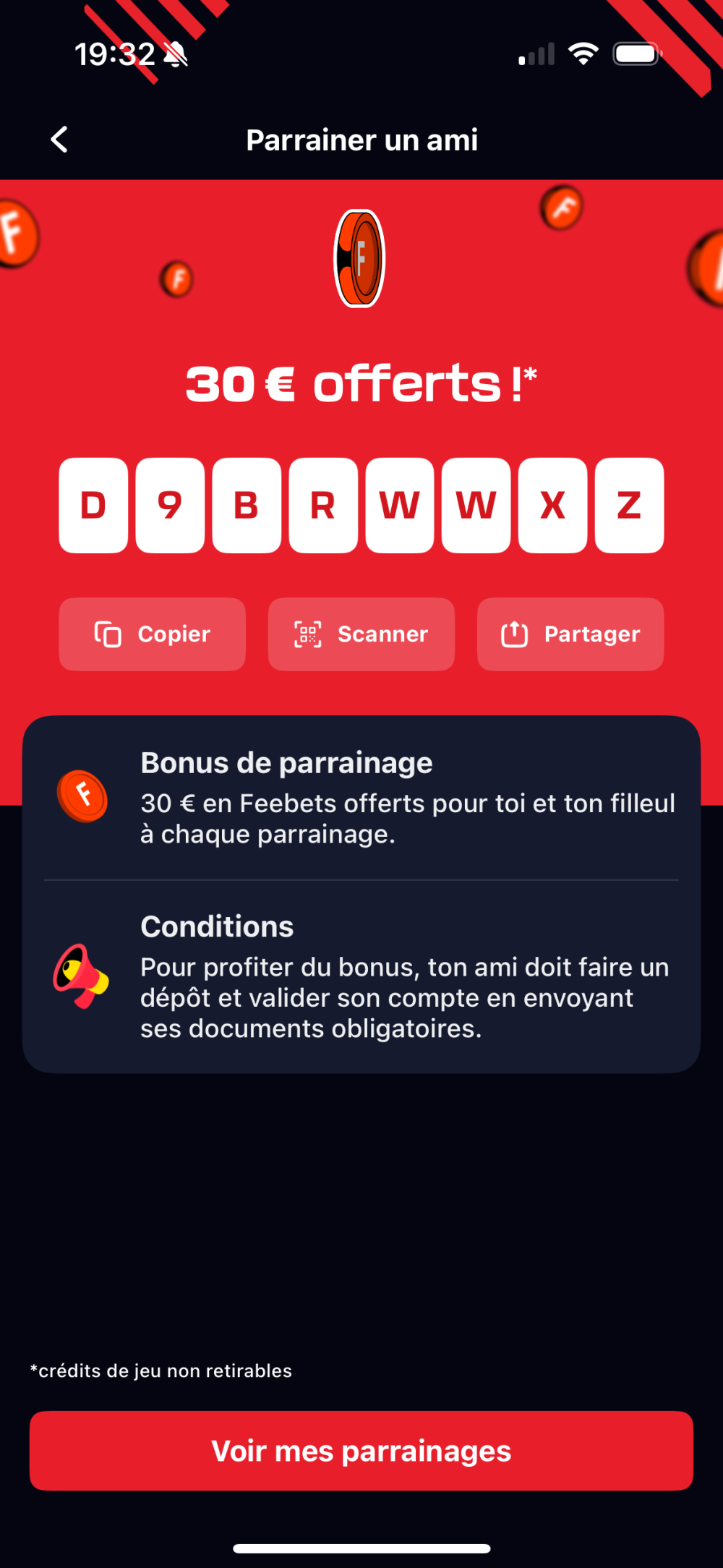Go back from Parrainer un ami
Image resolution: width=723 pixels, height=1568 pixels.
coord(59,140)
